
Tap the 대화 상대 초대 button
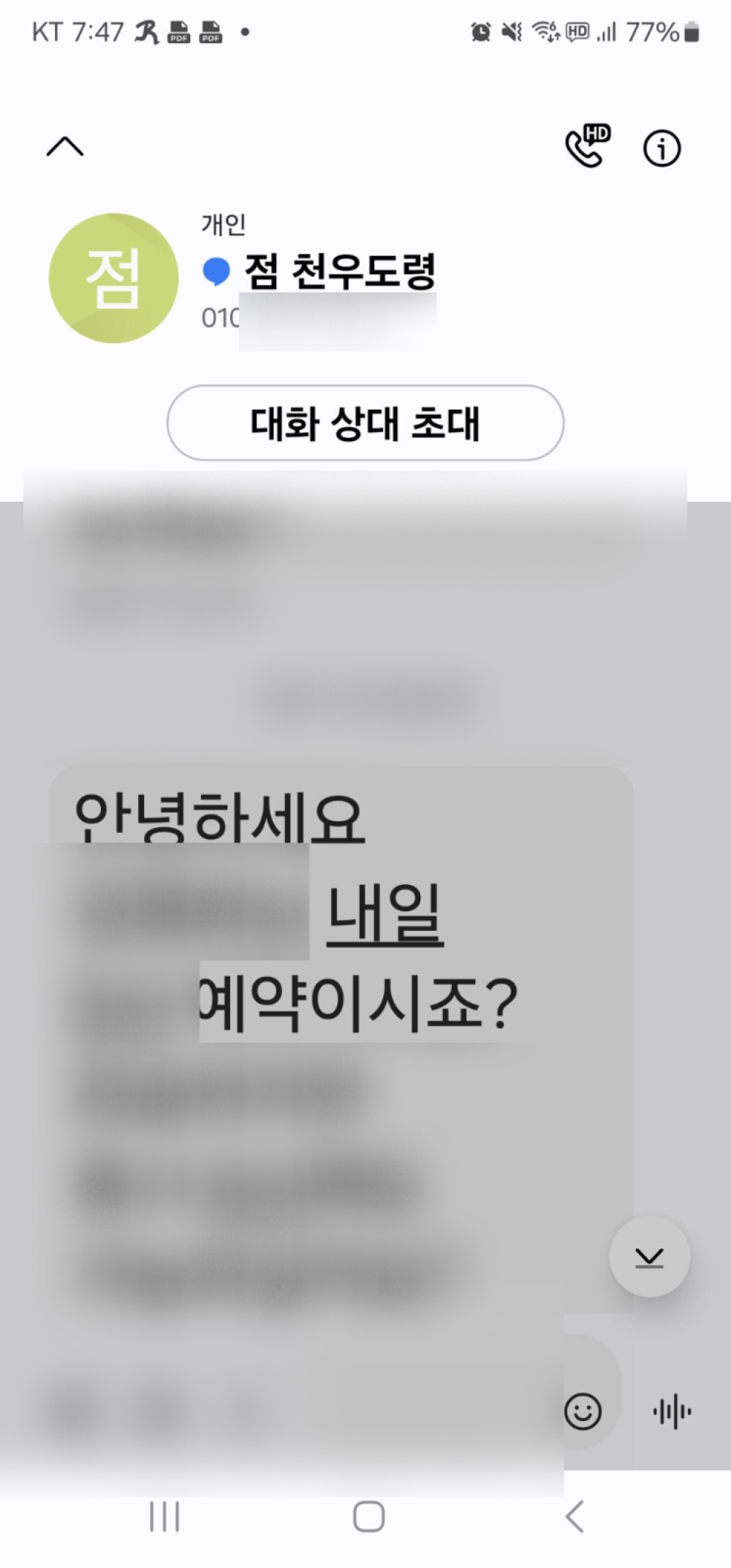point(365,423)
